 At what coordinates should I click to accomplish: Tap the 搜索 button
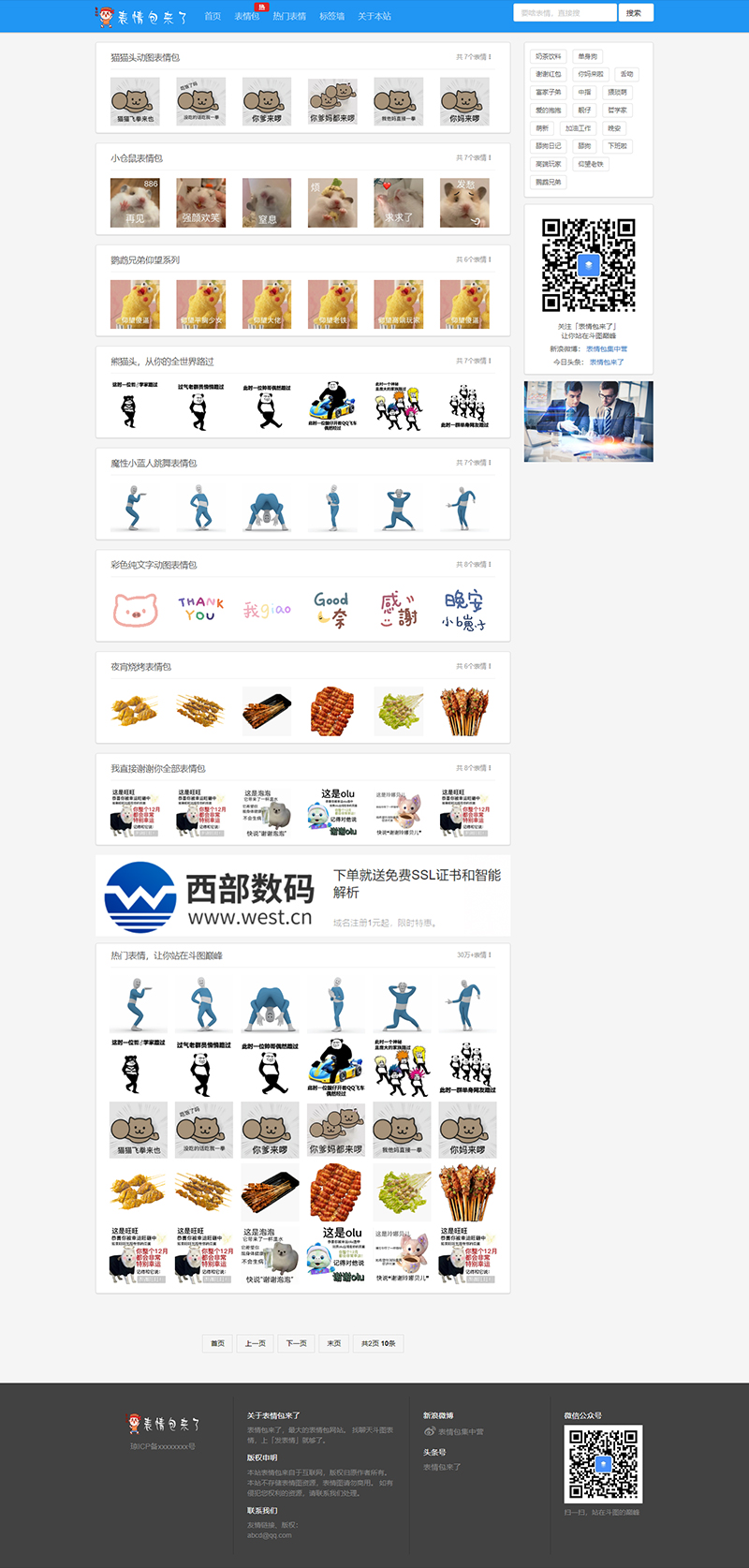click(x=634, y=13)
